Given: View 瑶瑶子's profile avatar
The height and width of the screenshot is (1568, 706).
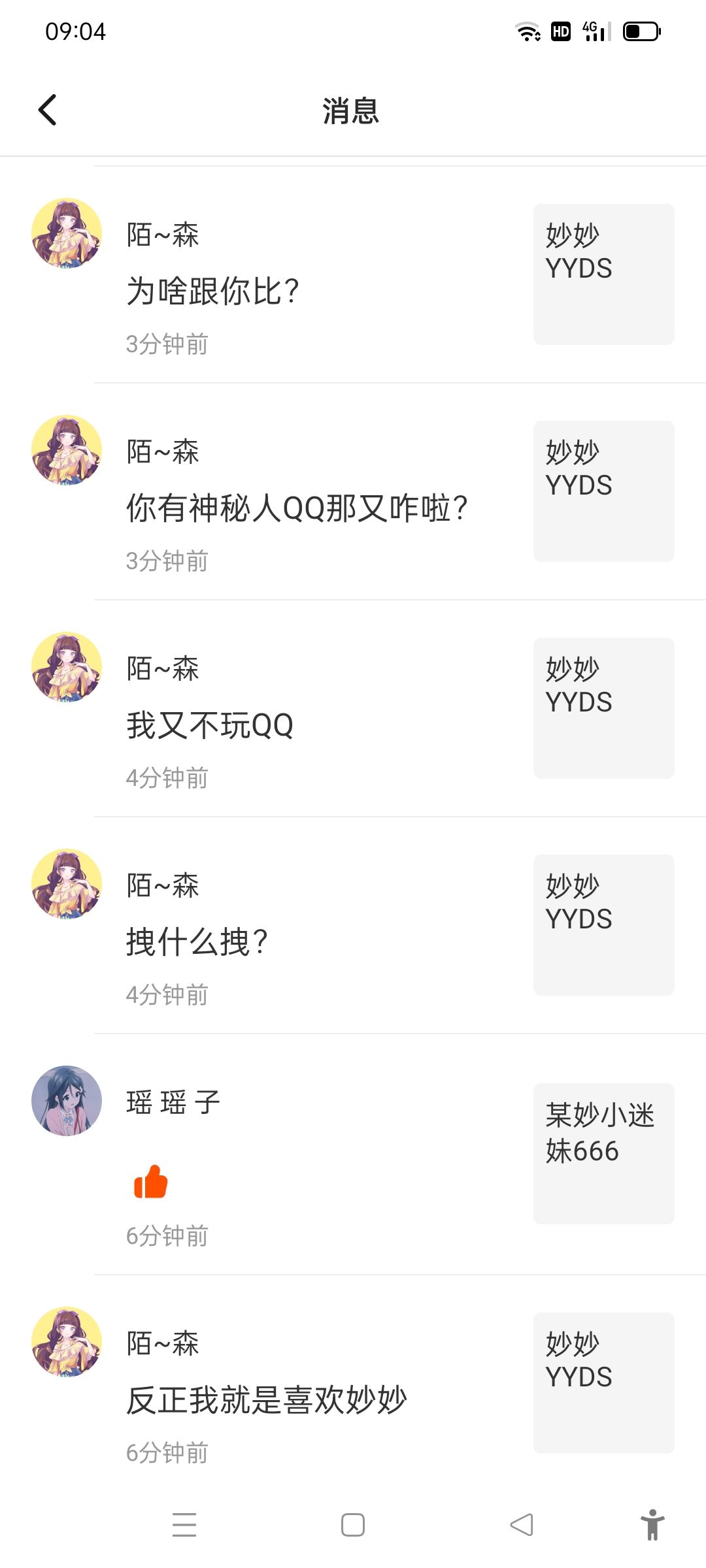Looking at the screenshot, I should coord(67,1101).
